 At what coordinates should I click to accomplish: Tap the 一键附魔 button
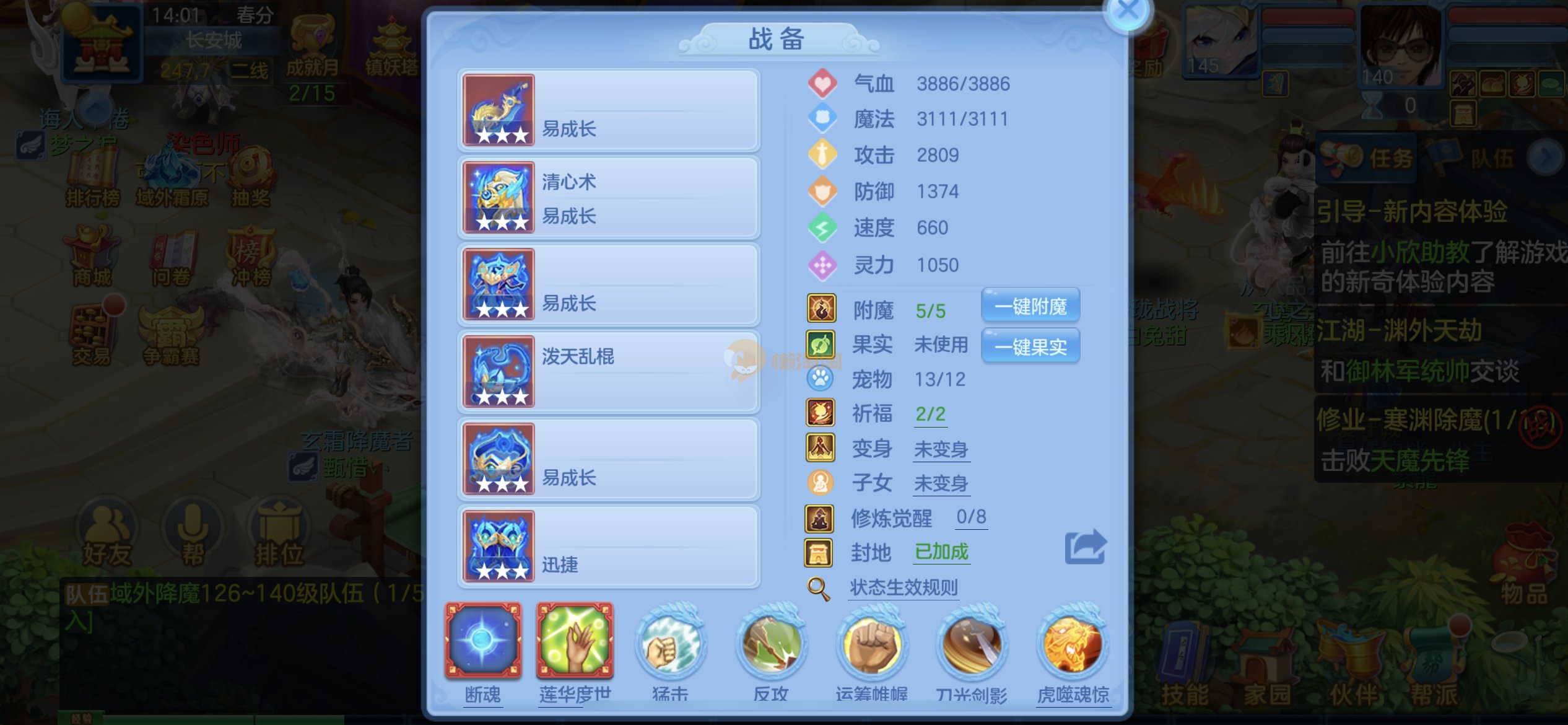(1030, 307)
